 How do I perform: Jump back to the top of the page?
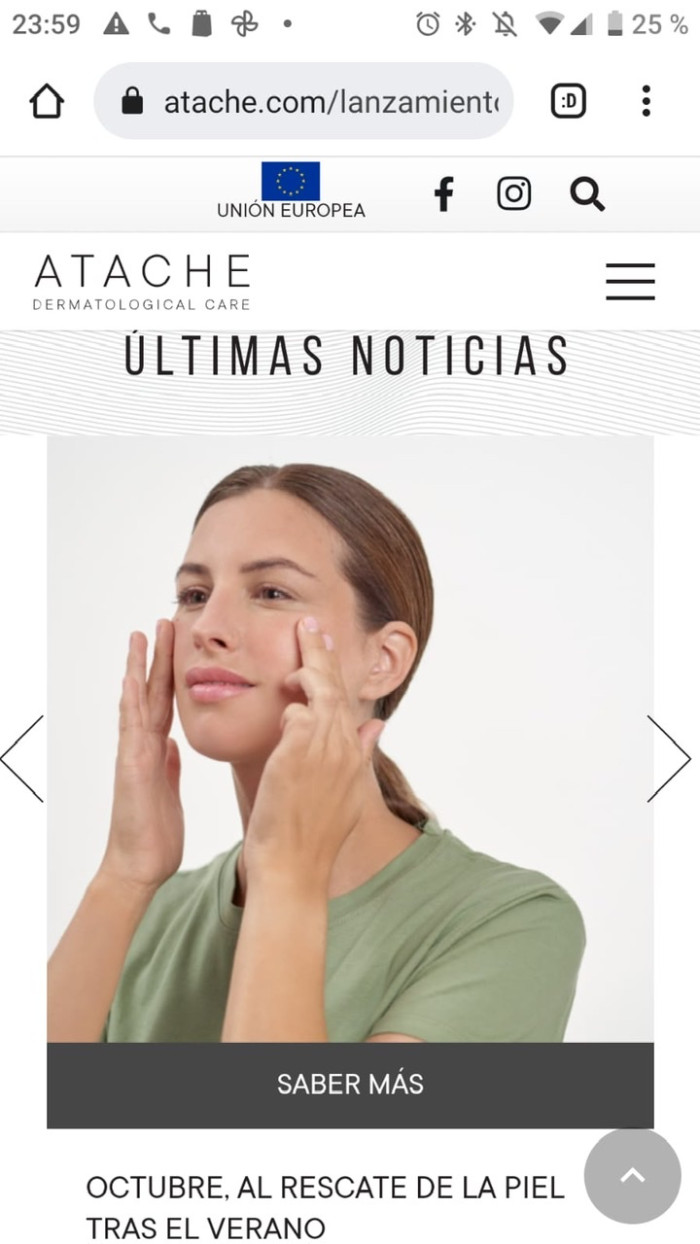tap(632, 1176)
